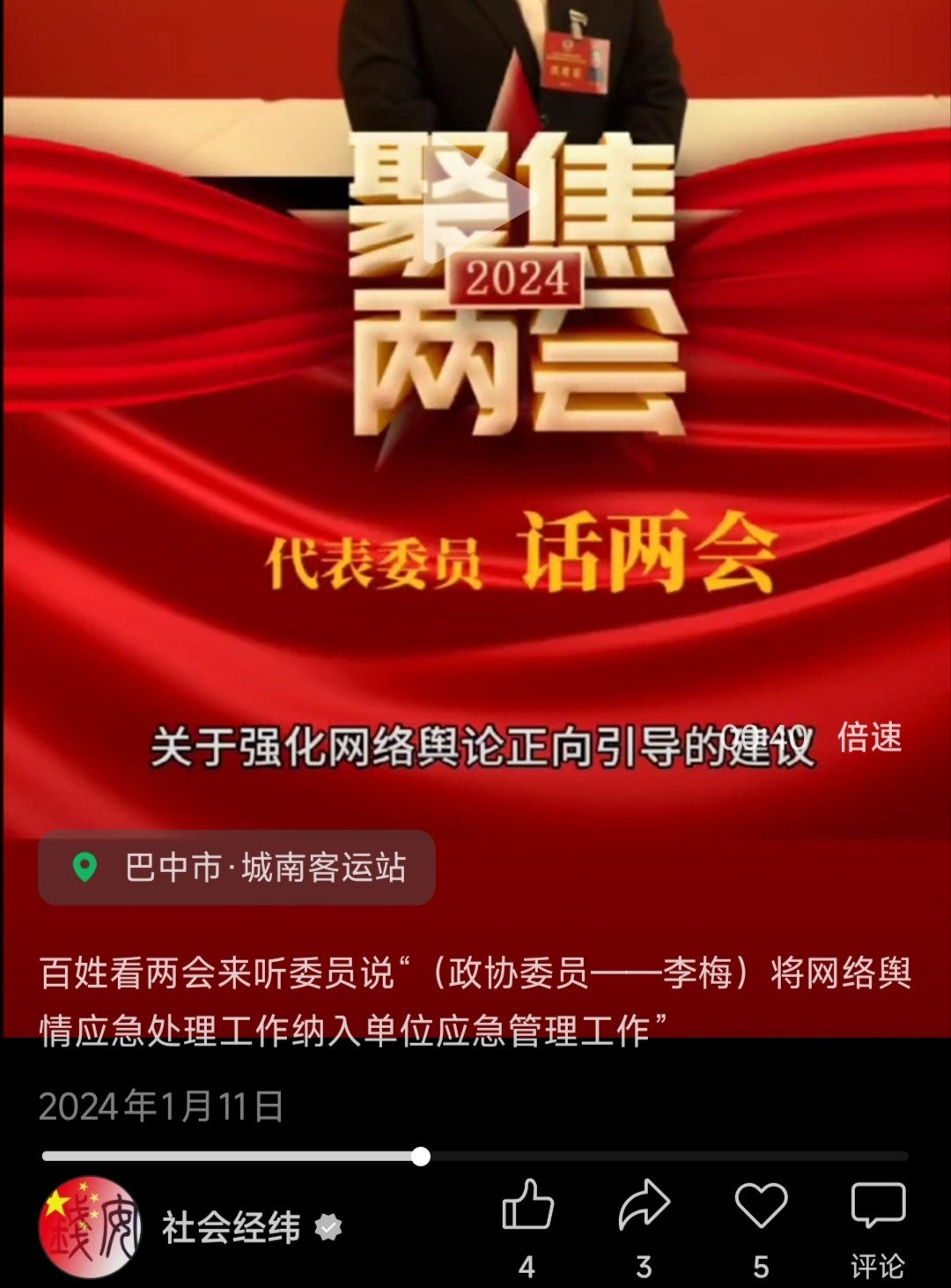Screen dimensions: 951x1288
Task: Share this video
Action: (644, 1206)
